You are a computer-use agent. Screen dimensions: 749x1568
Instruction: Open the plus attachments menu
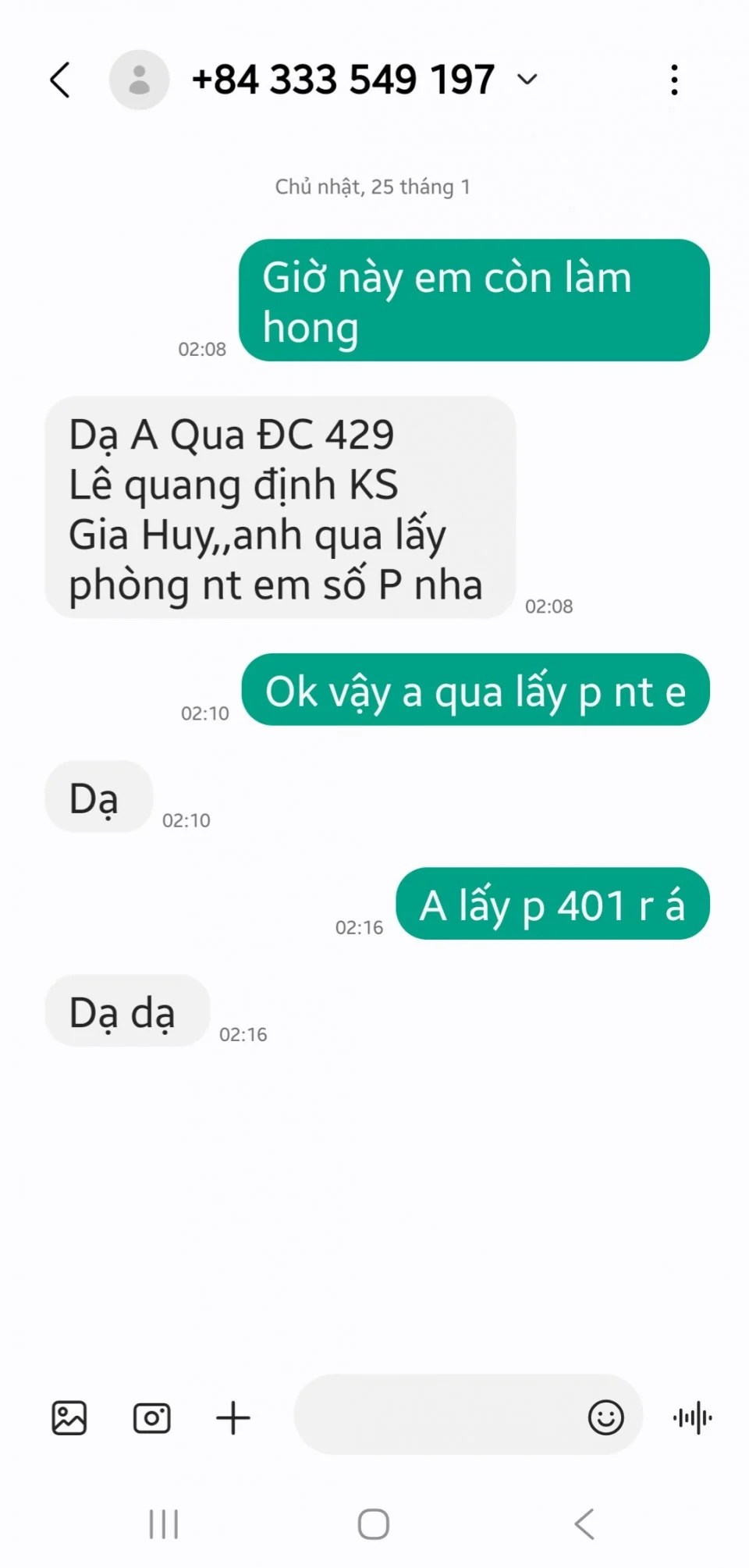tap(233, 1417)
